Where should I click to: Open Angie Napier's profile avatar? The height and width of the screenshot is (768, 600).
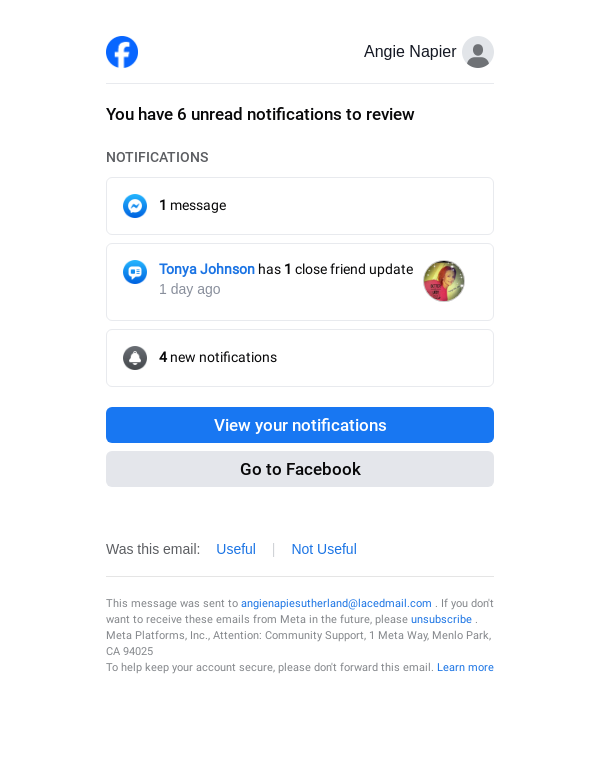[478, 52]
